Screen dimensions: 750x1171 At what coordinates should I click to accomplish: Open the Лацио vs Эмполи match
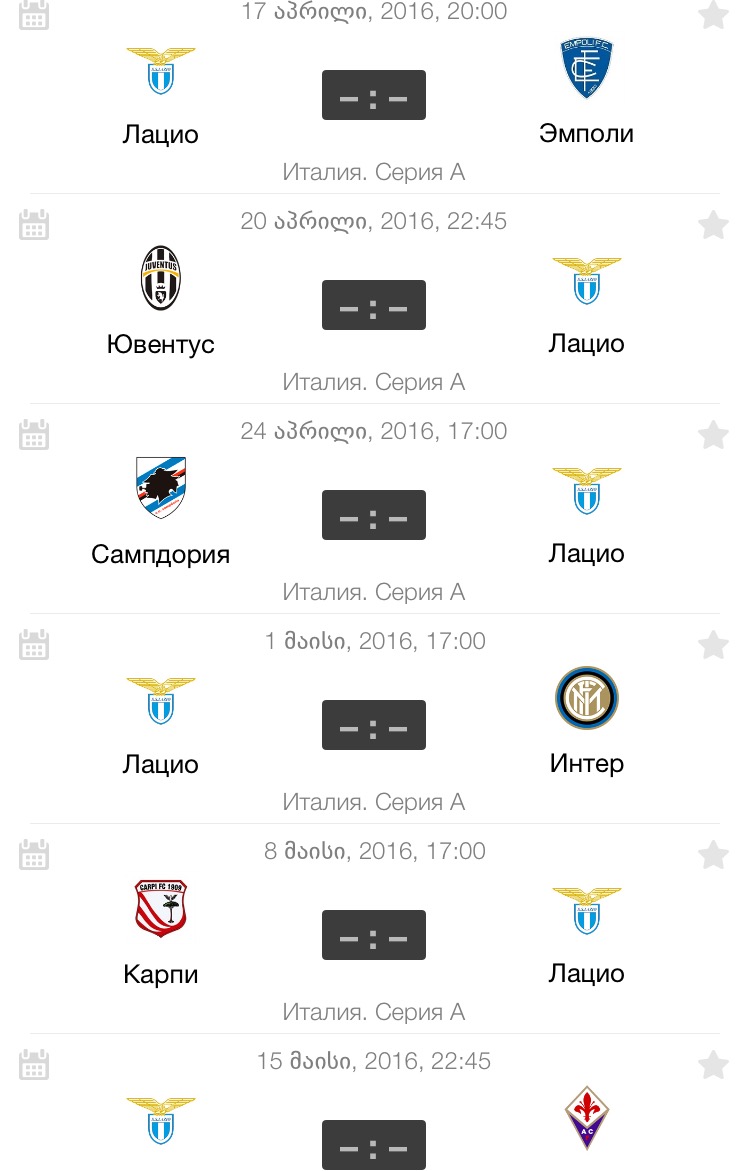tap(374, 95)
